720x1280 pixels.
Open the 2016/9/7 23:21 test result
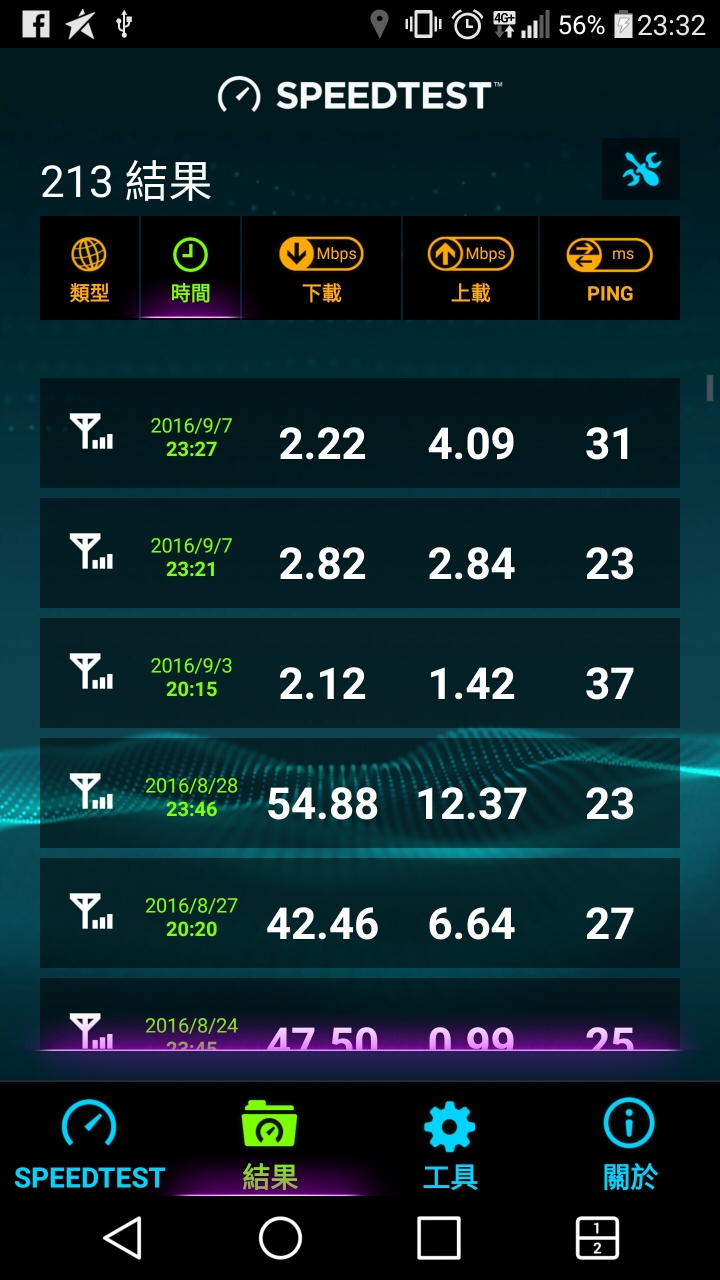(x=360, y=553)
